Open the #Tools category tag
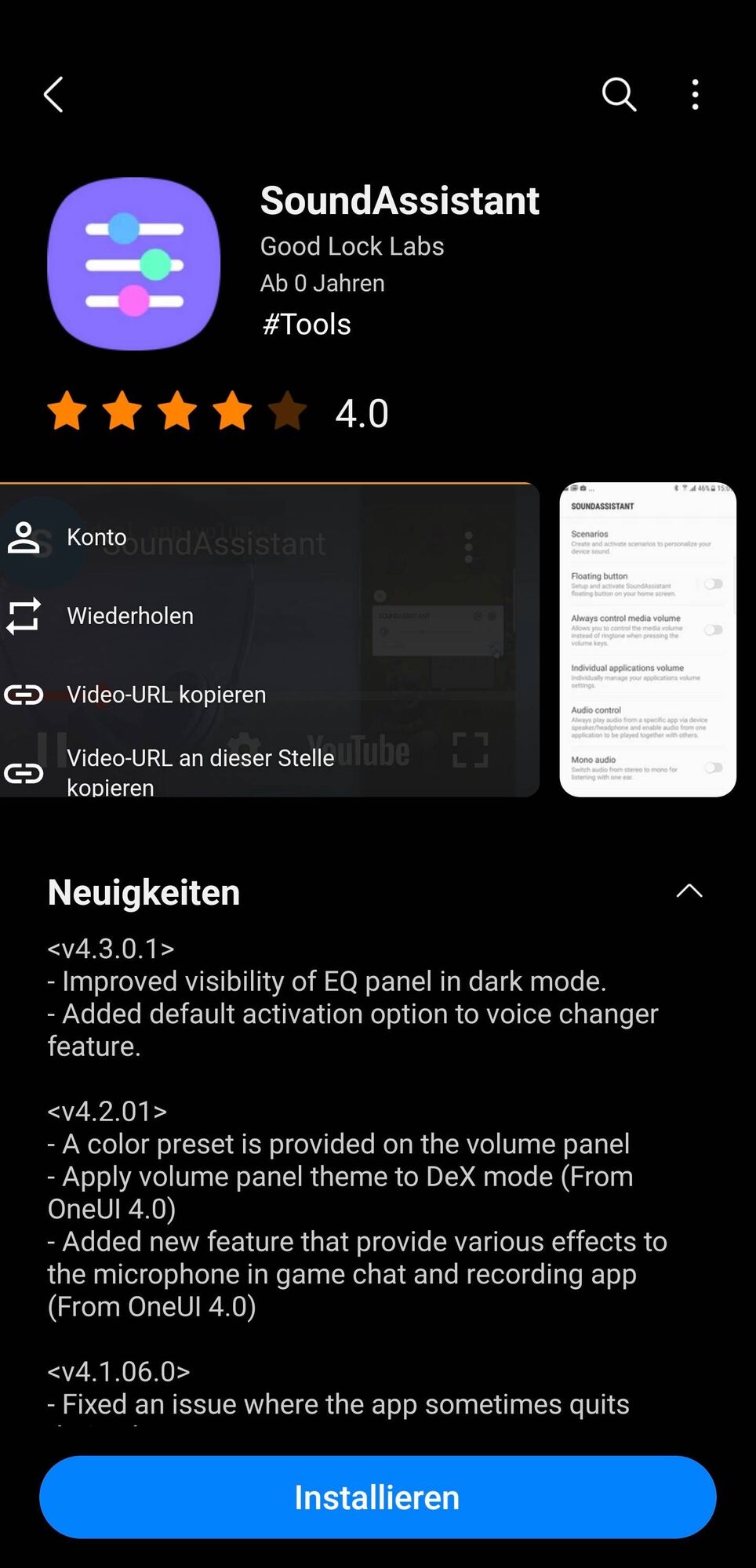Screen dimensions: 756x1568 [x=307, y=324]
